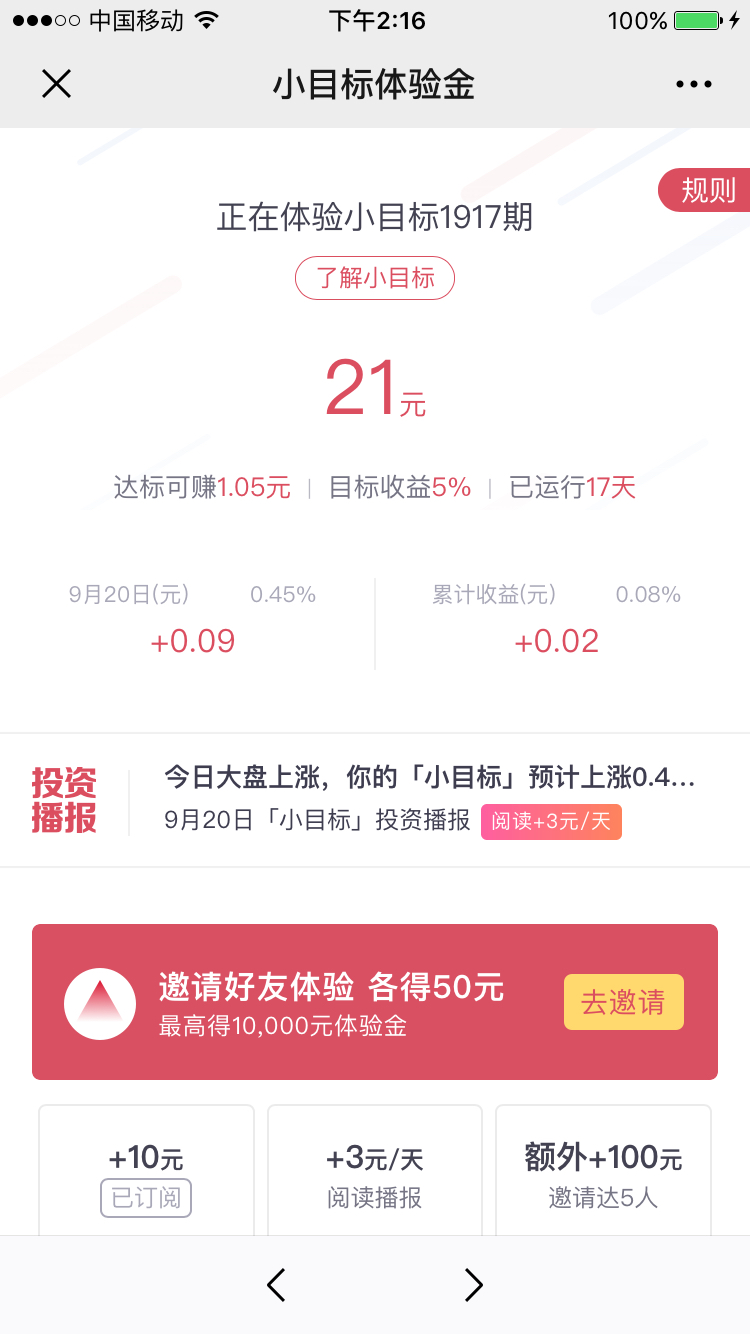Image resolution: width=750 pixels, height=1334 pixels.
Task: Close the 小目标体验金 page
Action: pyautogui.click(x=56, y=84)
